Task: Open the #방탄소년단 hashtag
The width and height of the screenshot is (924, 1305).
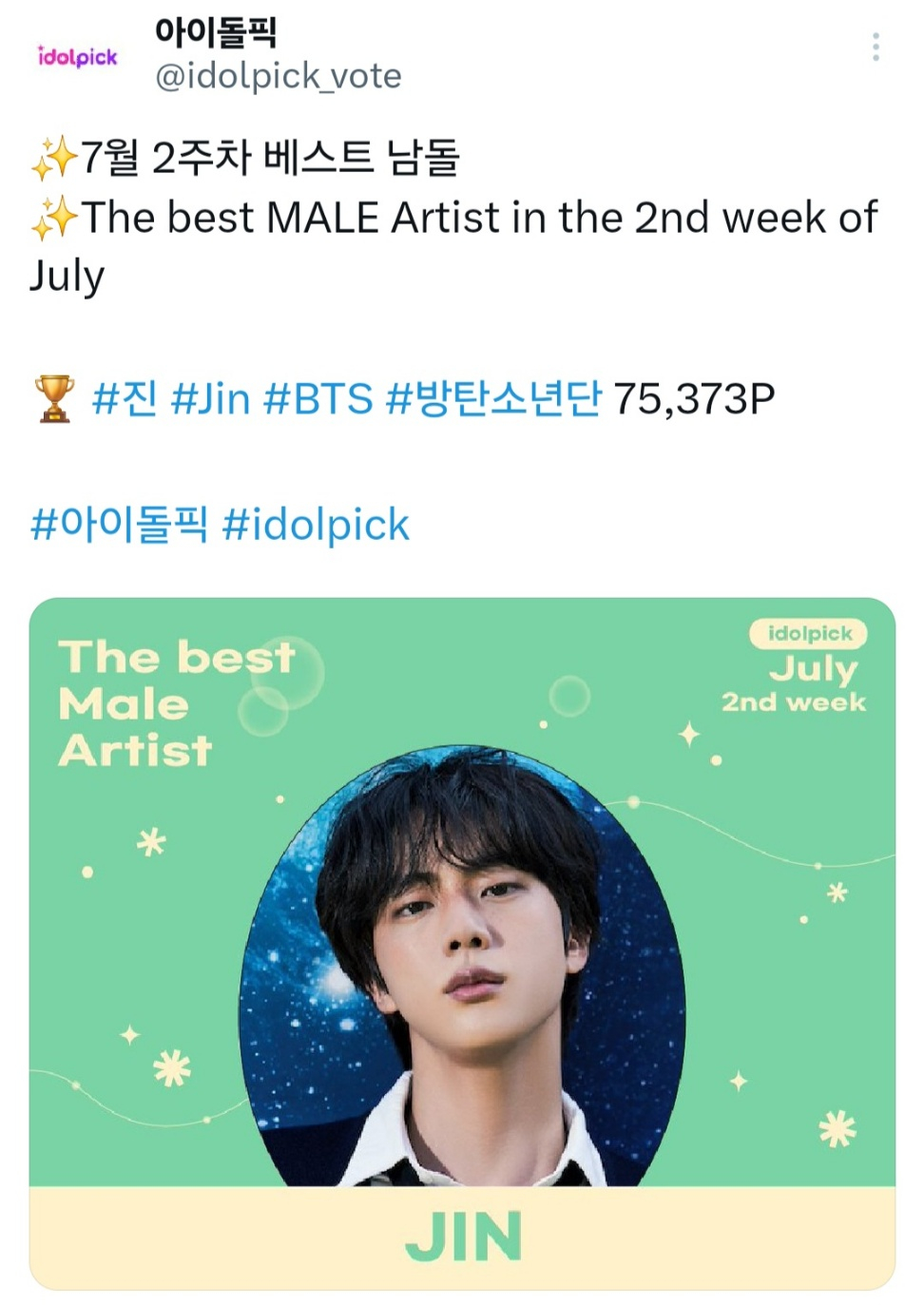Action: click(493, 398)
